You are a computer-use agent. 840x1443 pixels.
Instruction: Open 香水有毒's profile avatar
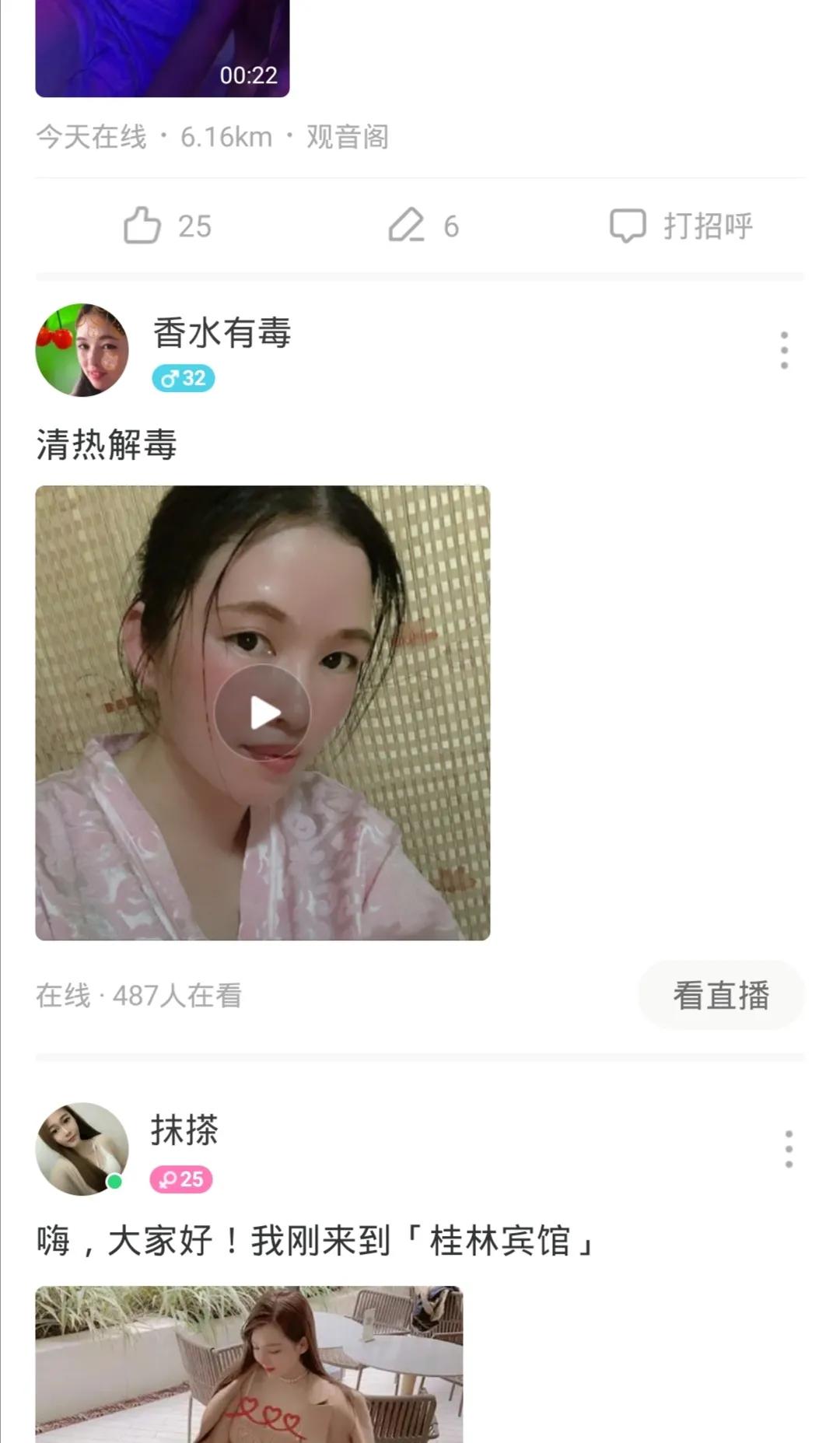[82, 350]
